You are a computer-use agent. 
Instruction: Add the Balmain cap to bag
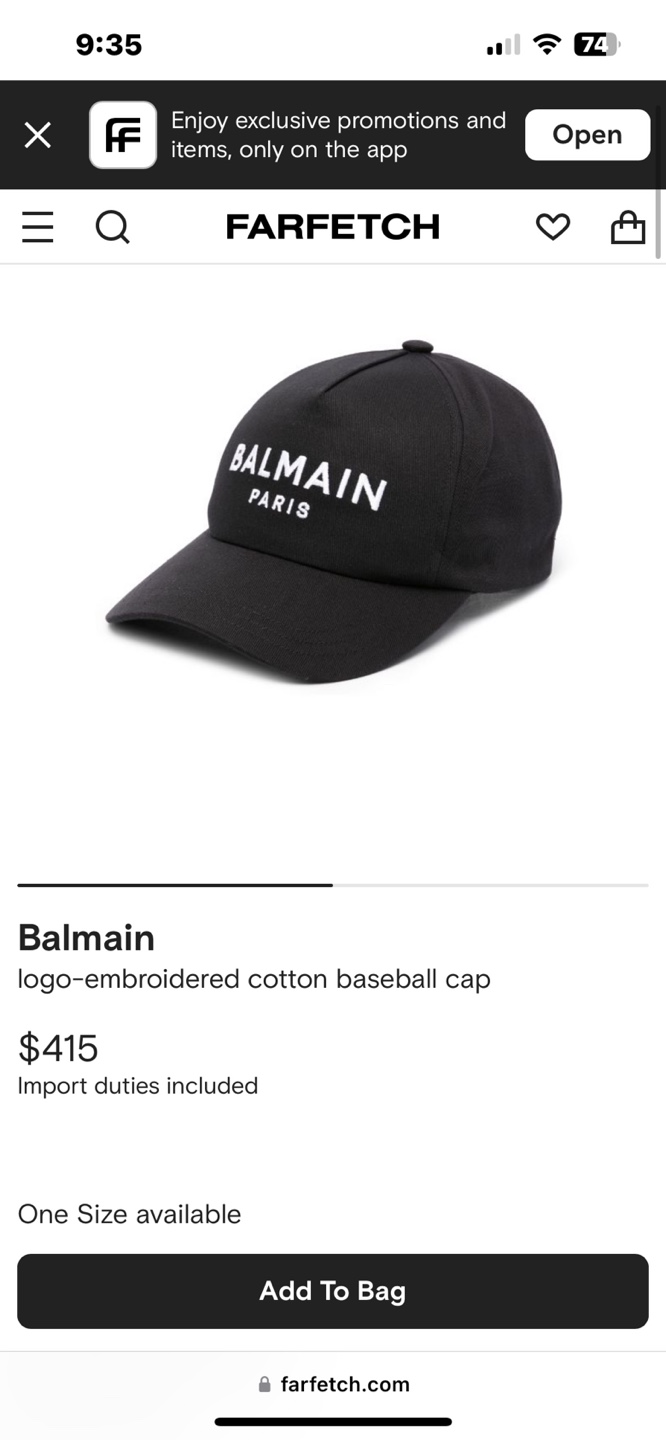(333, 1291)
